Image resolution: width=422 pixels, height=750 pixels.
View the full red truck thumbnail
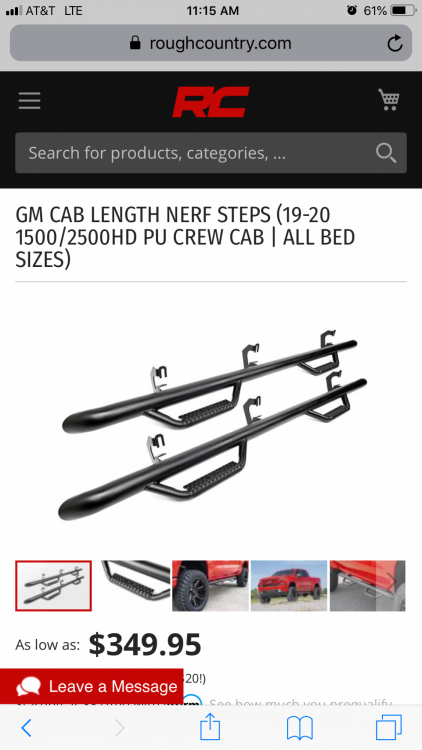[x=289, y=586]
